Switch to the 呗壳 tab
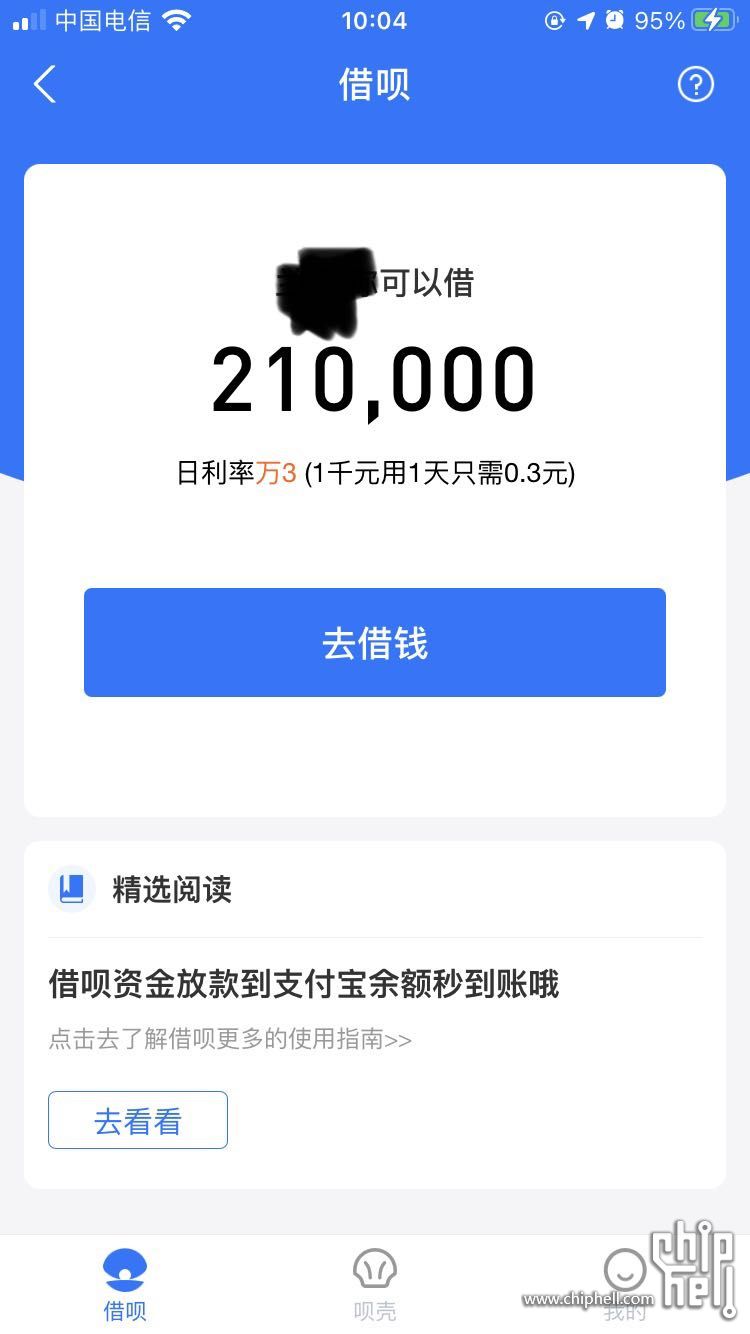 (x=375, y=1284)
